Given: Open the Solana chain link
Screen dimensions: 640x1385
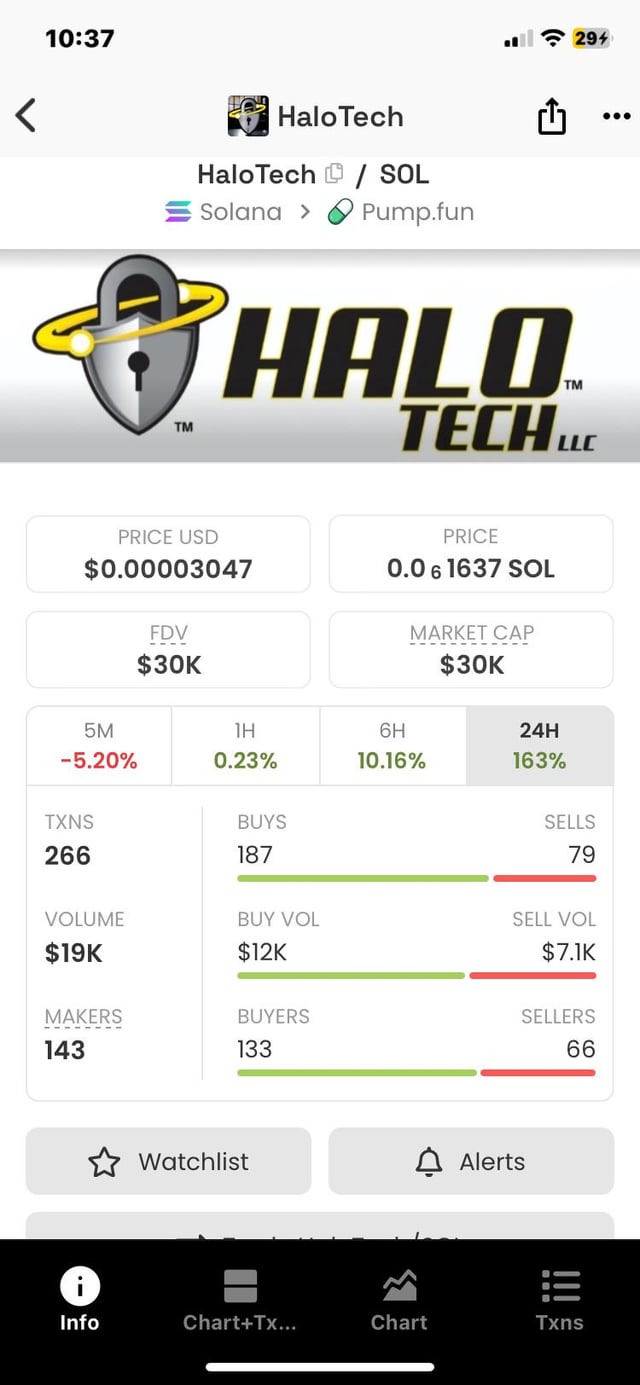Looking at the screenshot, I should point(224,212).
